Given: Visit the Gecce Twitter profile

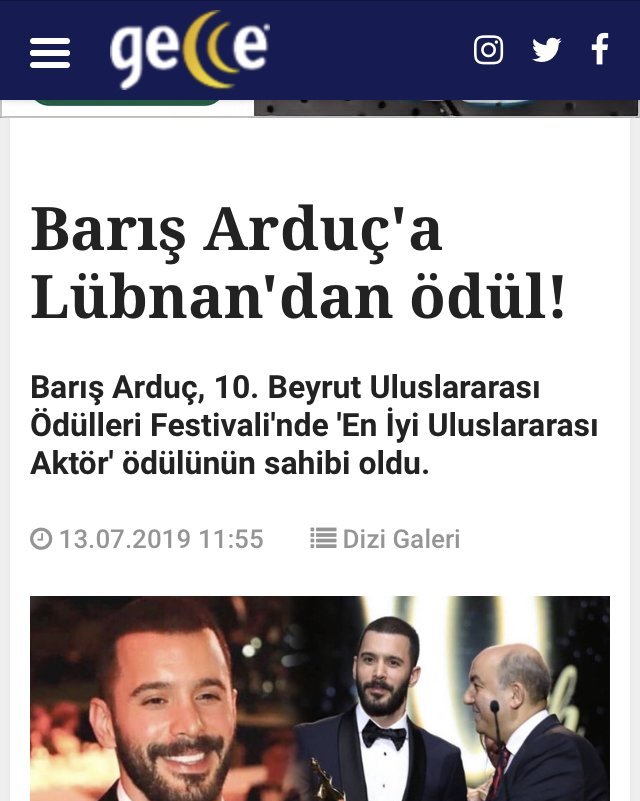Looking at the screenshot, I should [546, 49].
